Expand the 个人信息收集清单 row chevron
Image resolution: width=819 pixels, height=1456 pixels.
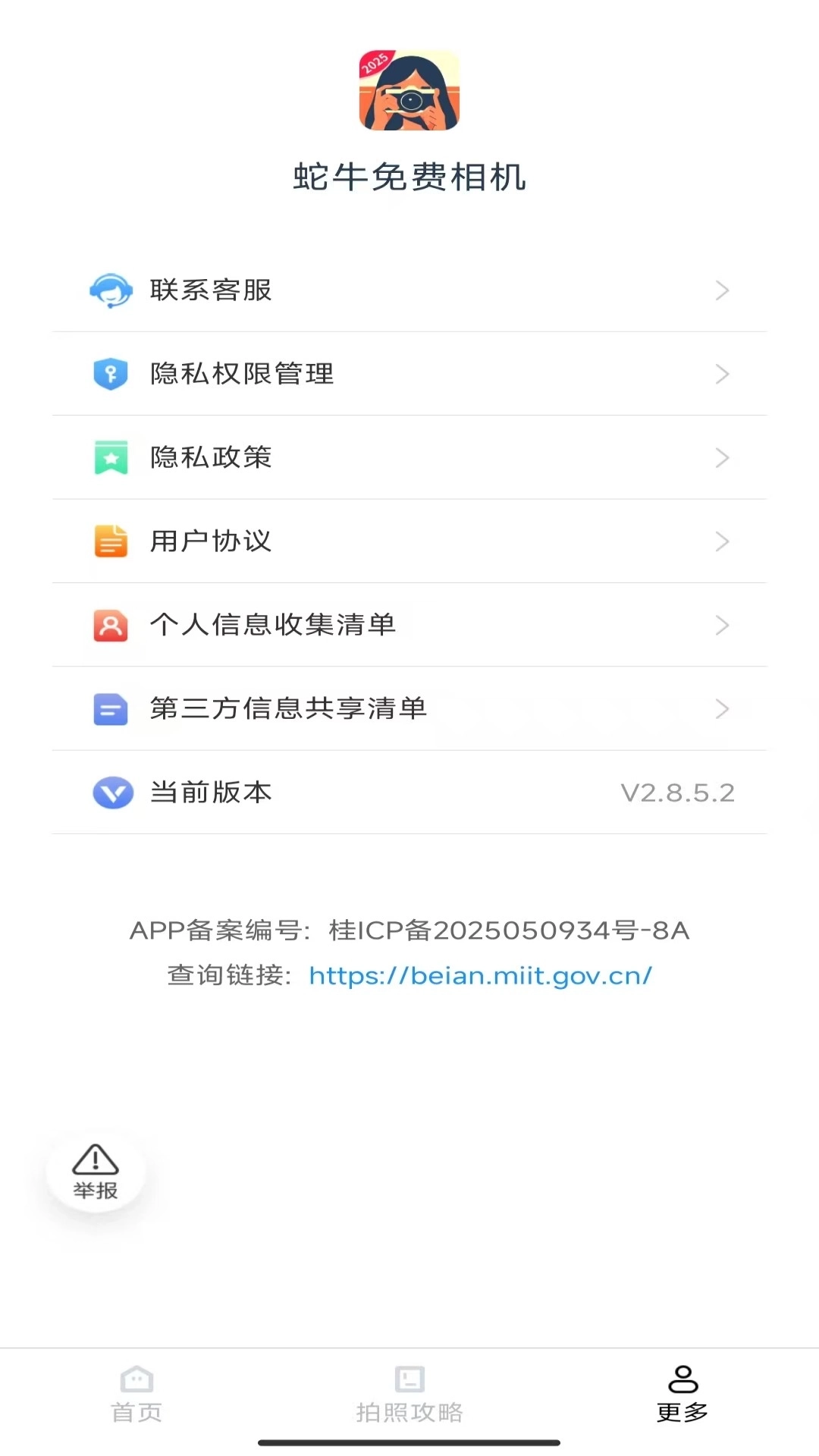tap(723, 625)
